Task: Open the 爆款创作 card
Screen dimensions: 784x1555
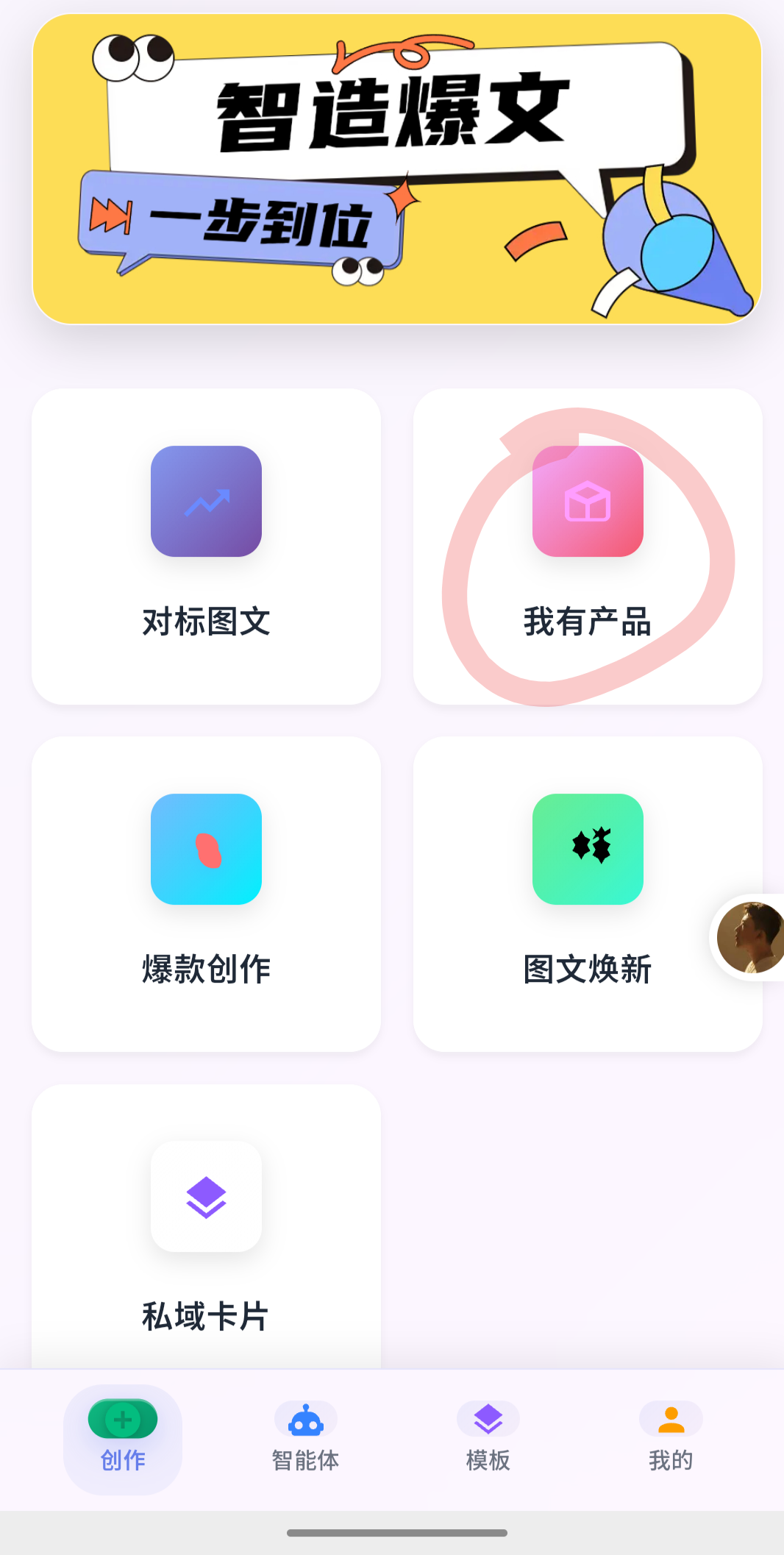Action: [x=206, y=894]
